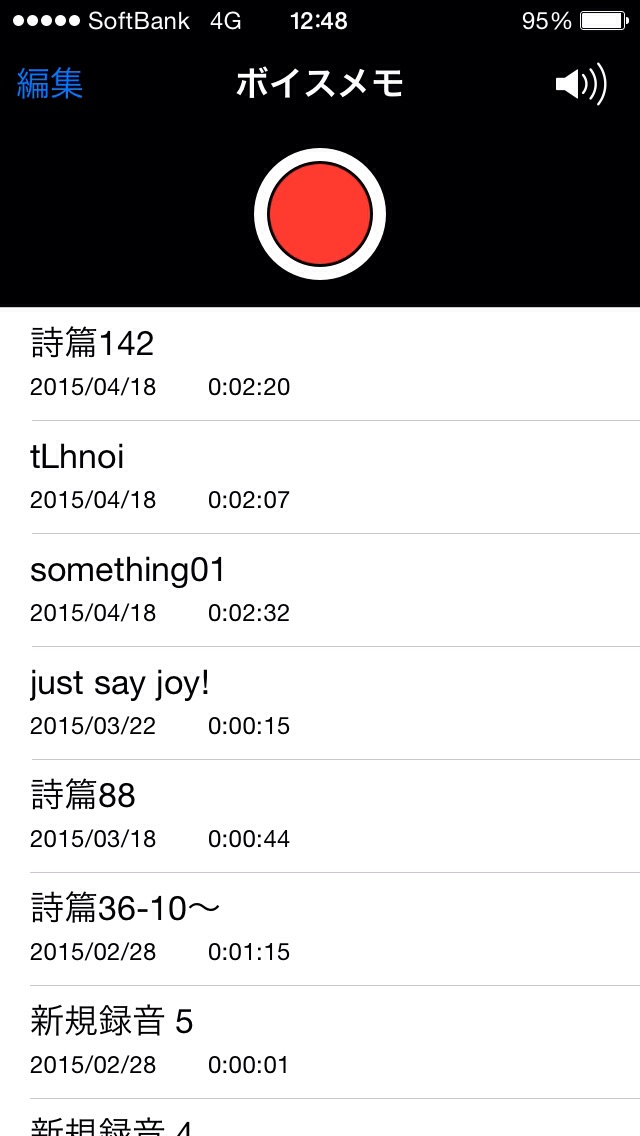
Task: Open the 詩篇142 recording
Action: pyautogui.click(x=320, y=364)
